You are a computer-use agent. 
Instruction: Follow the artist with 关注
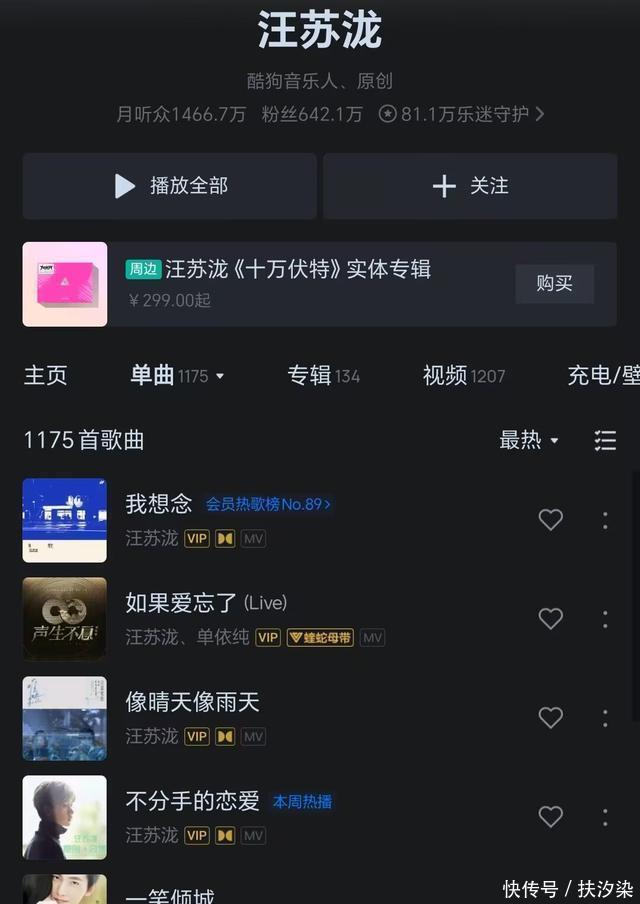tap(470, 186)
